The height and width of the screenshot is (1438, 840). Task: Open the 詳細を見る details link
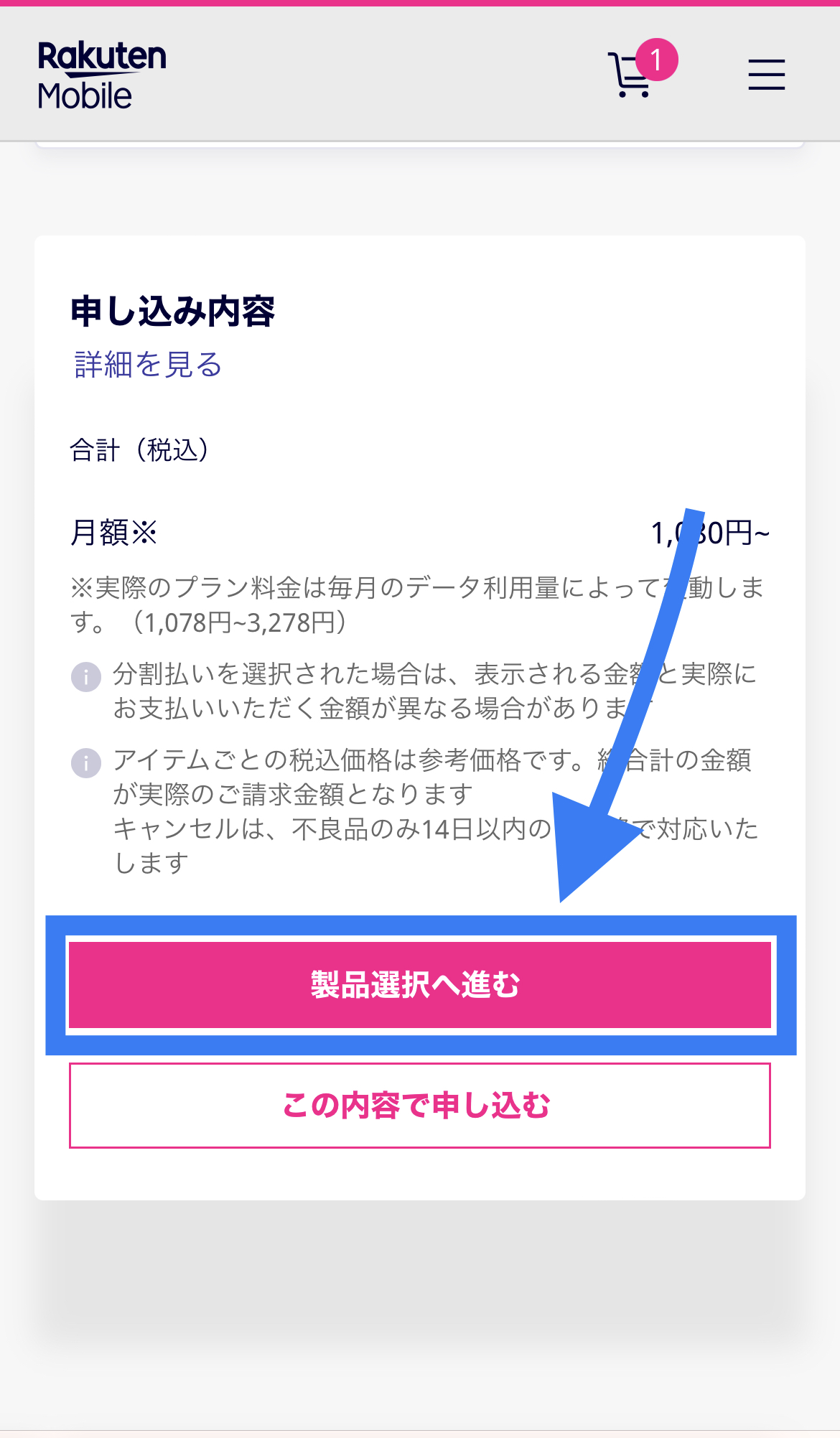click(148, 365)
